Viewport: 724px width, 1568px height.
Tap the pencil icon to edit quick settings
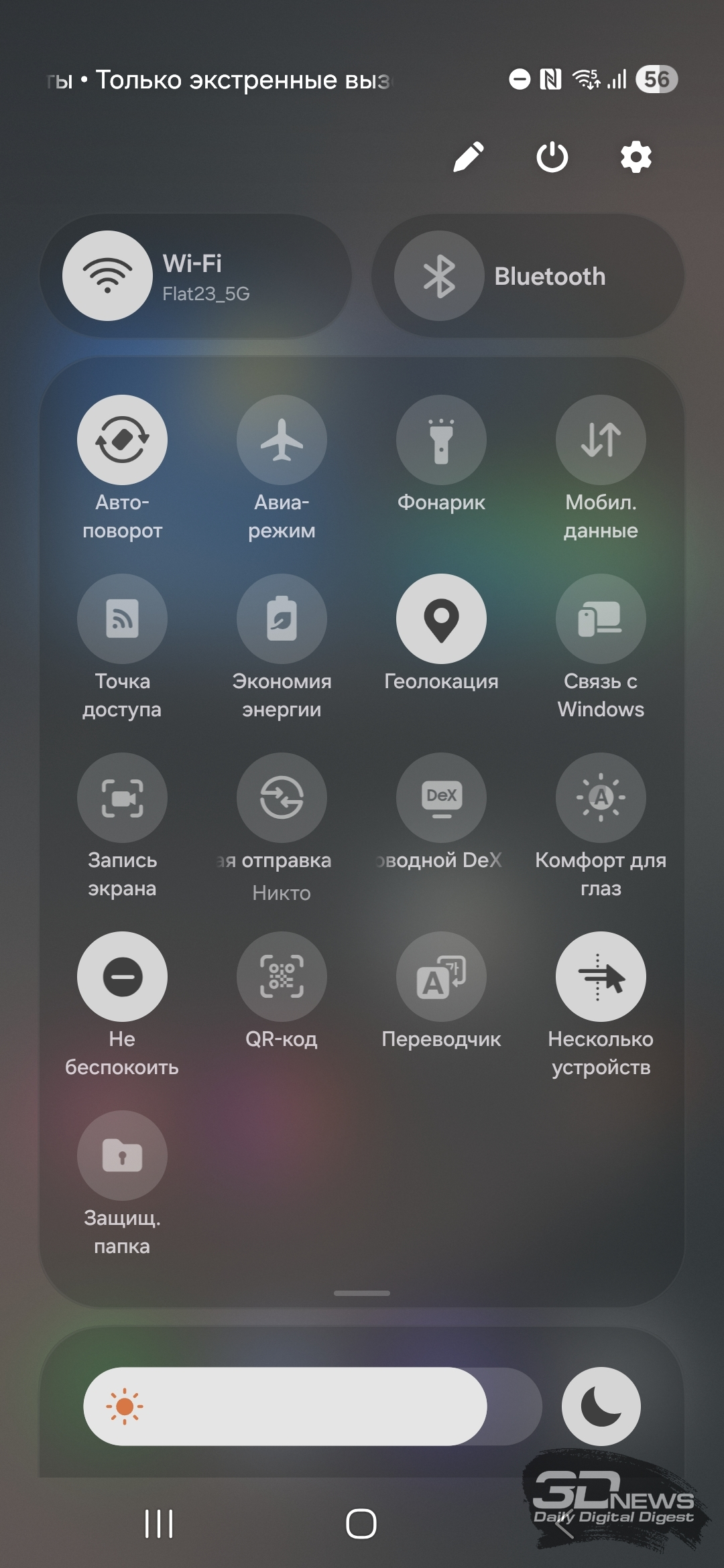coord(469,157)
